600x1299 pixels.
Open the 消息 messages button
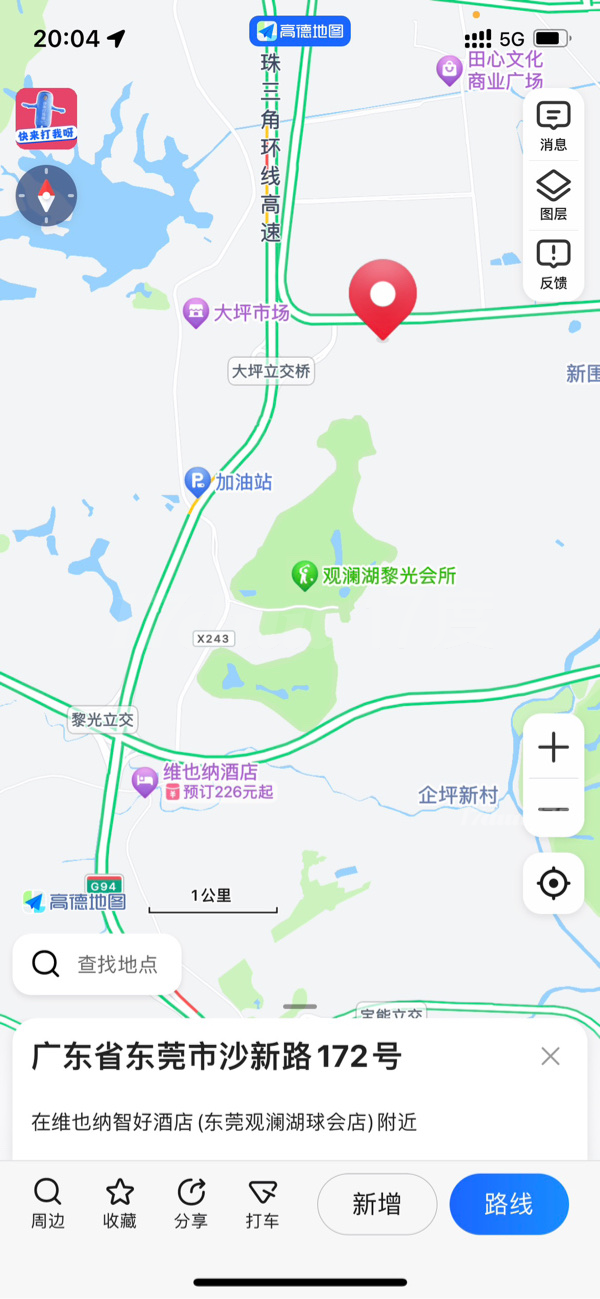(553, 127)
